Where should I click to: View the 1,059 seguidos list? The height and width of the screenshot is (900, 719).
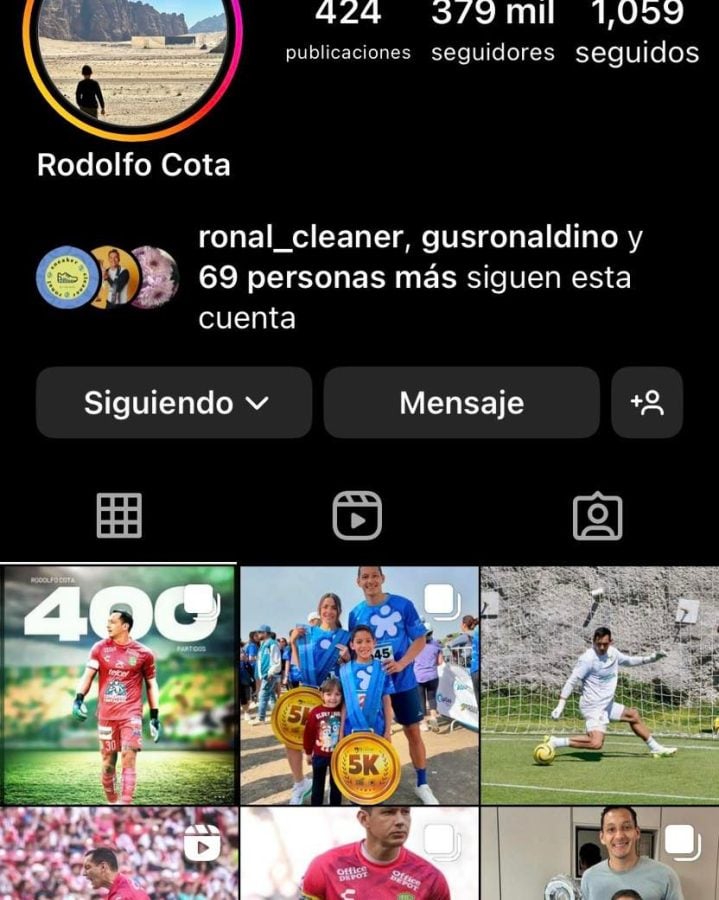tap(637, 30)
